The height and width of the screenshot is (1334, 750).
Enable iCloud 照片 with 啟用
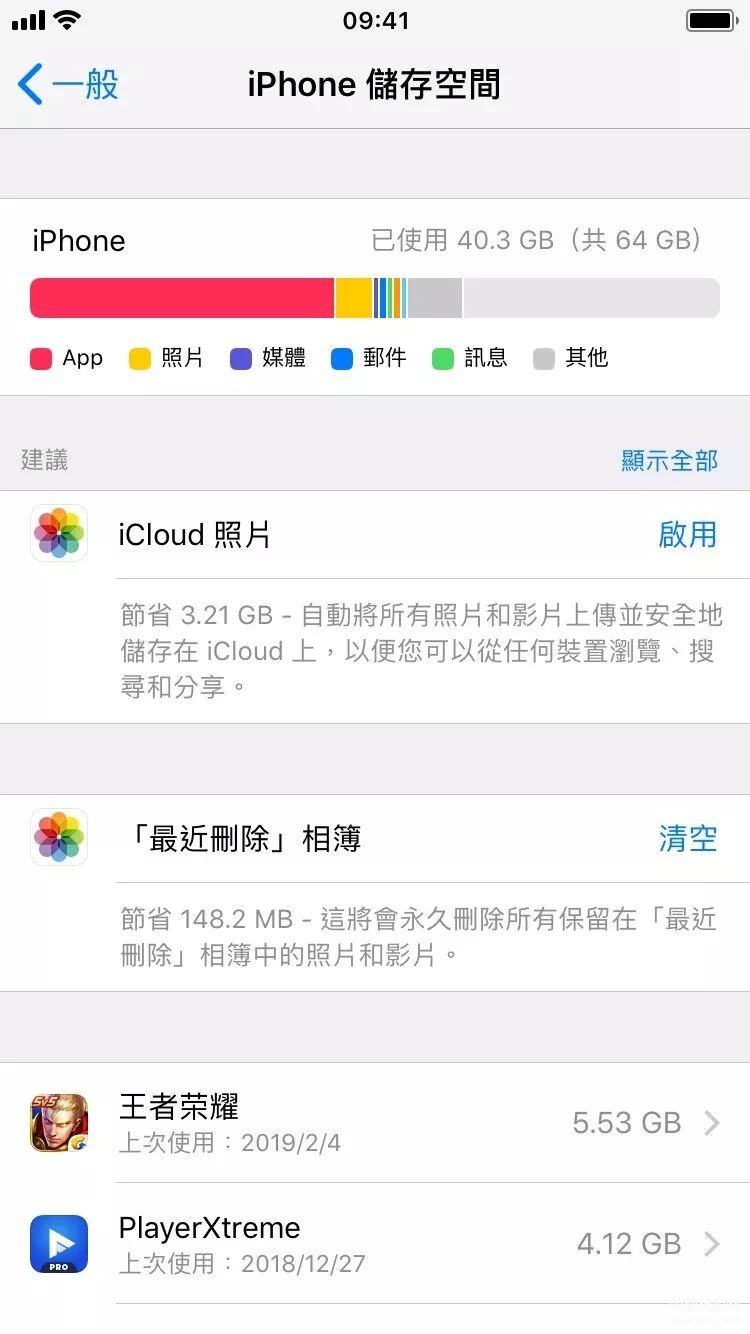click(x=687, y=534)
